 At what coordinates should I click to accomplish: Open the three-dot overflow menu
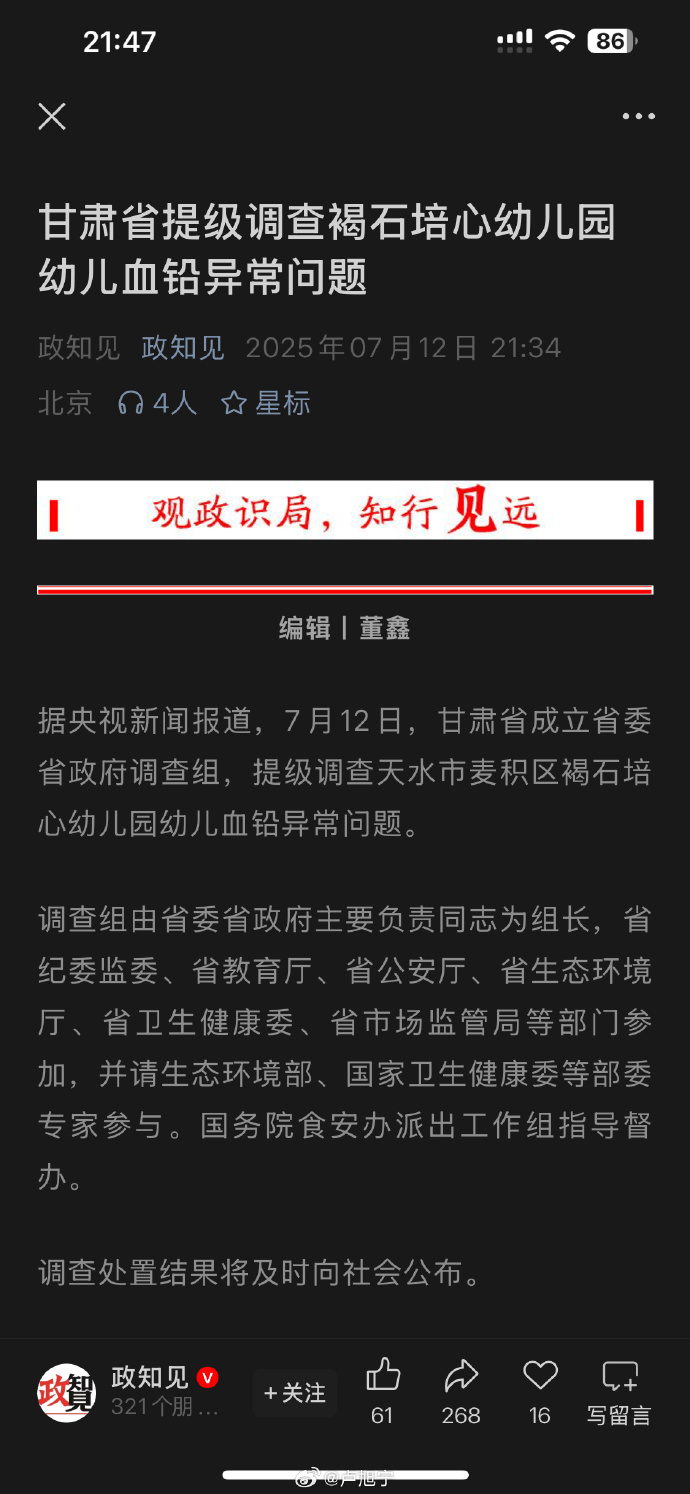(638, 117)
